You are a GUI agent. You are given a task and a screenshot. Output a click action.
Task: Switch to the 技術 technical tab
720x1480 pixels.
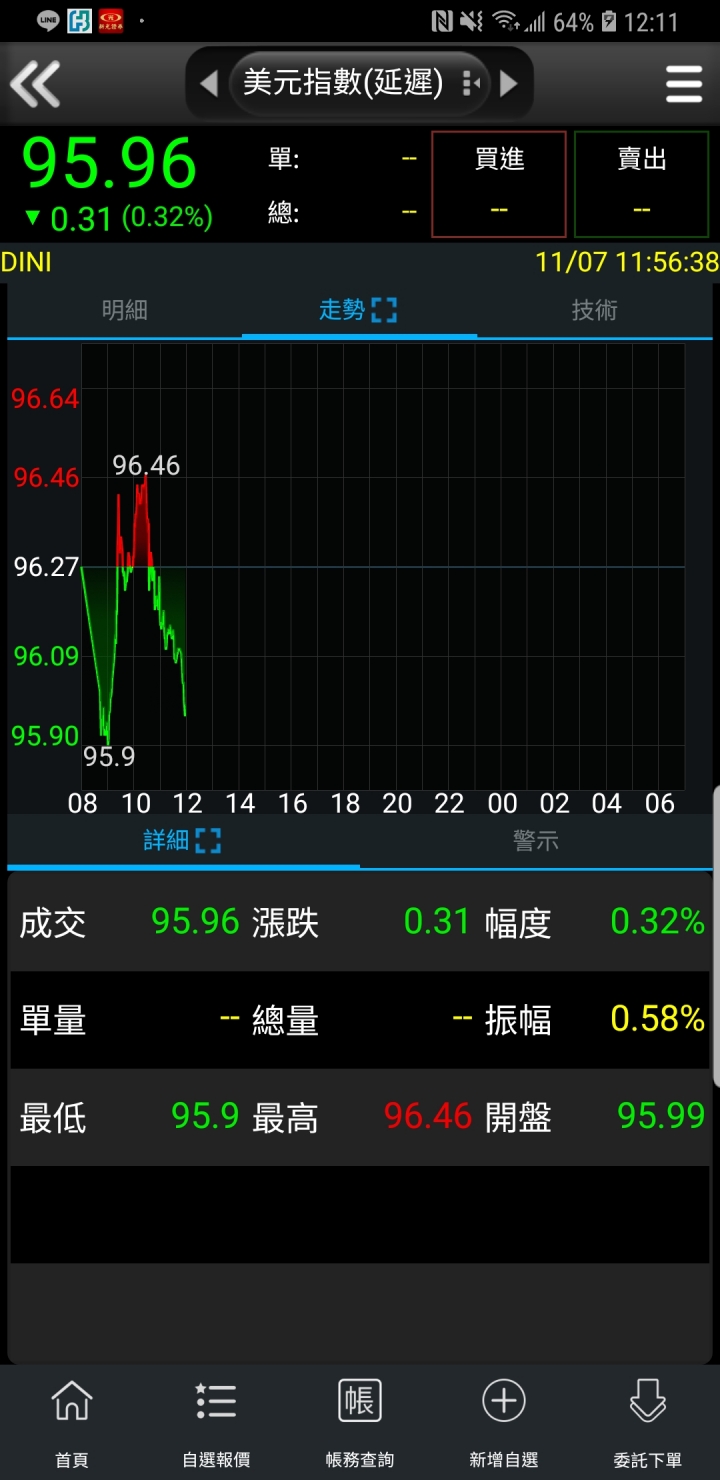point(594,310)
